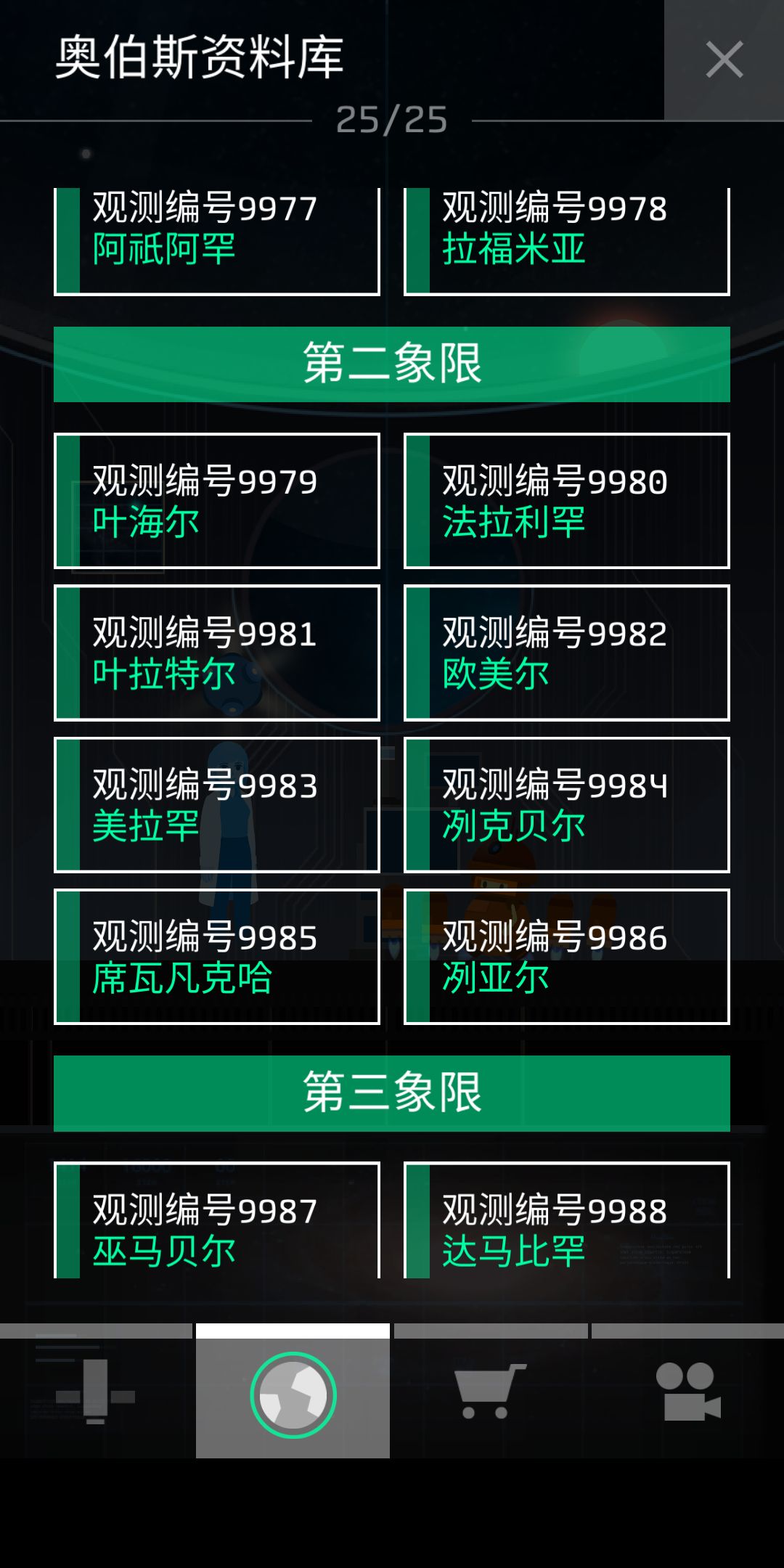Open observation entry 9979 叶海尔
The width and height of the screenshot is (784, 1568).
(216, 501)
